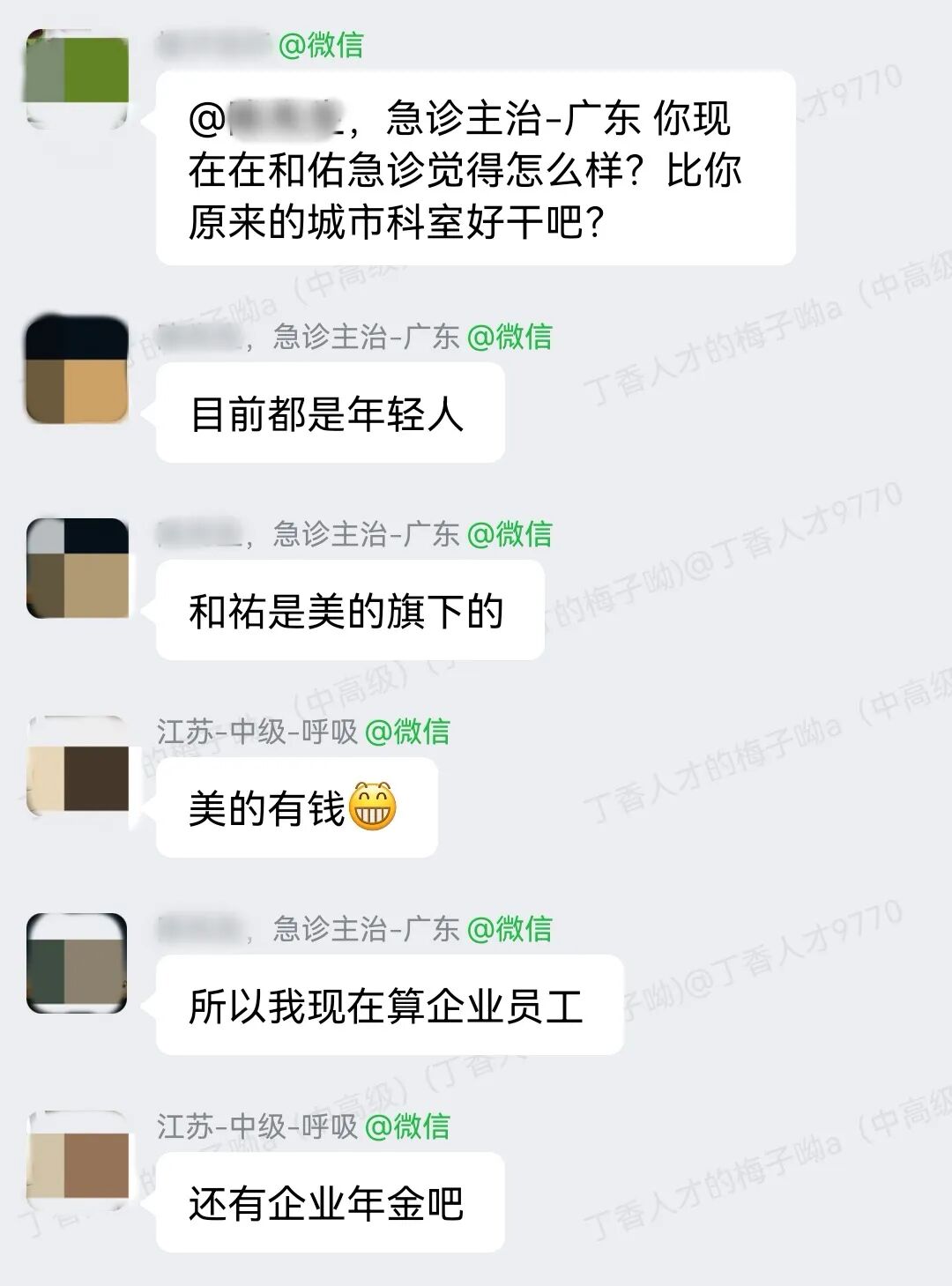
Task: Select the 美的有钱 message bubble
Action: click(x=295, y=808)
